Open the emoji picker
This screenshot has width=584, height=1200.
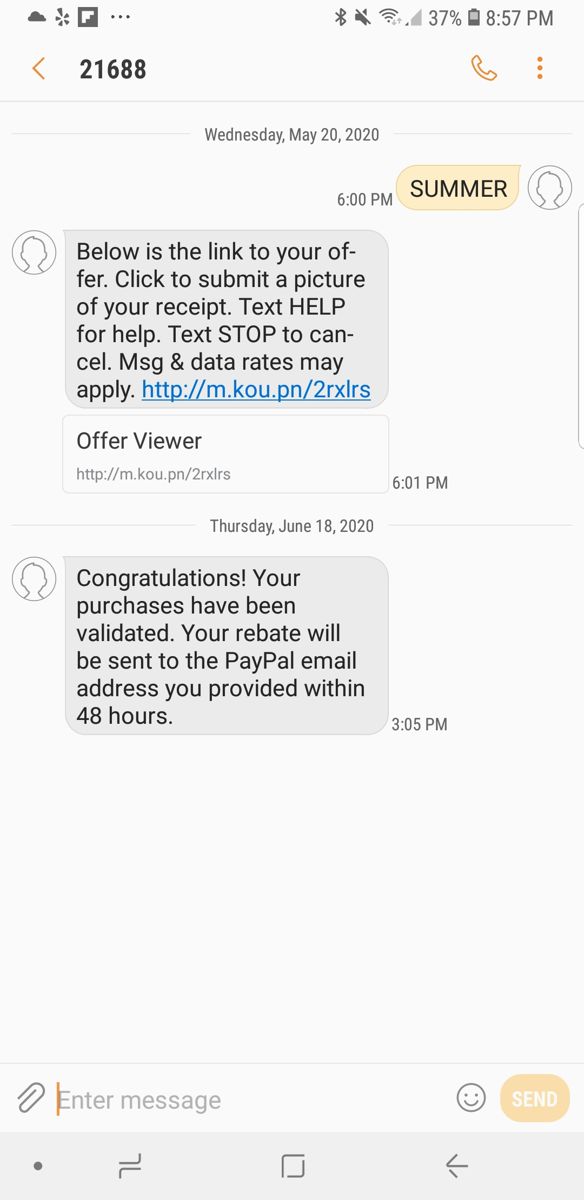pos(471,1098)
